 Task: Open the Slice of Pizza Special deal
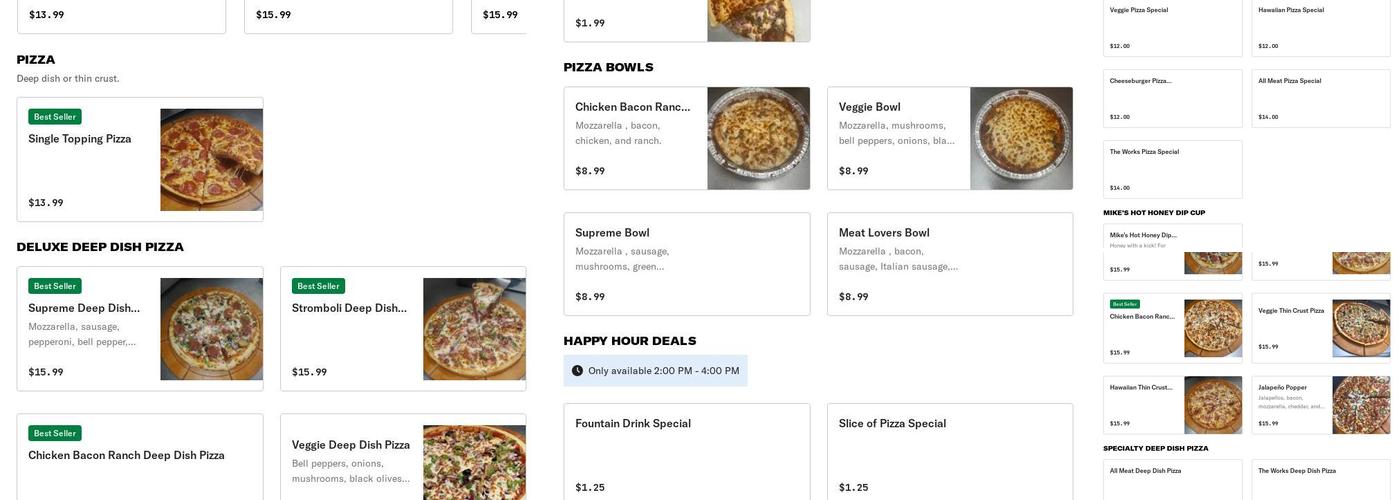pyautogui.click(x=950, y=452)
